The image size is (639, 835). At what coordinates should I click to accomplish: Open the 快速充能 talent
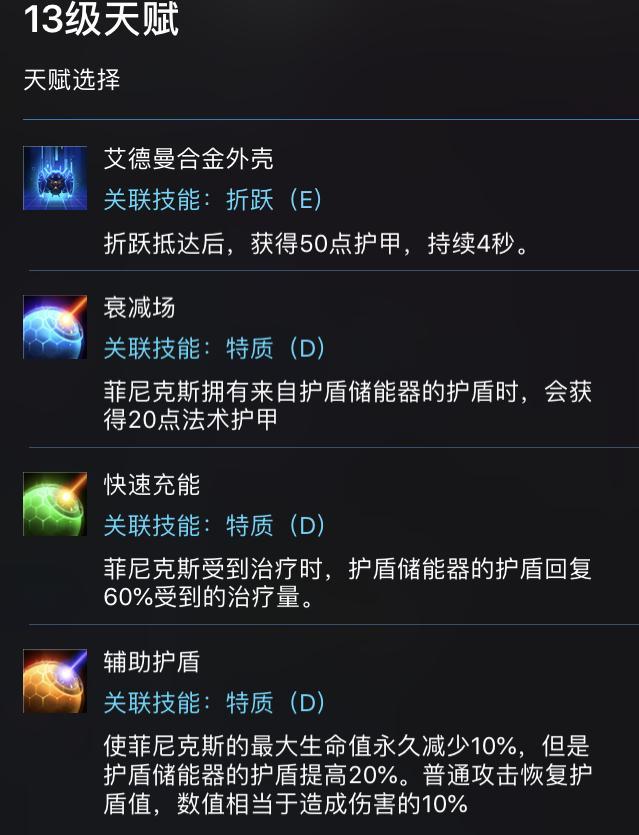click(152, 485)
